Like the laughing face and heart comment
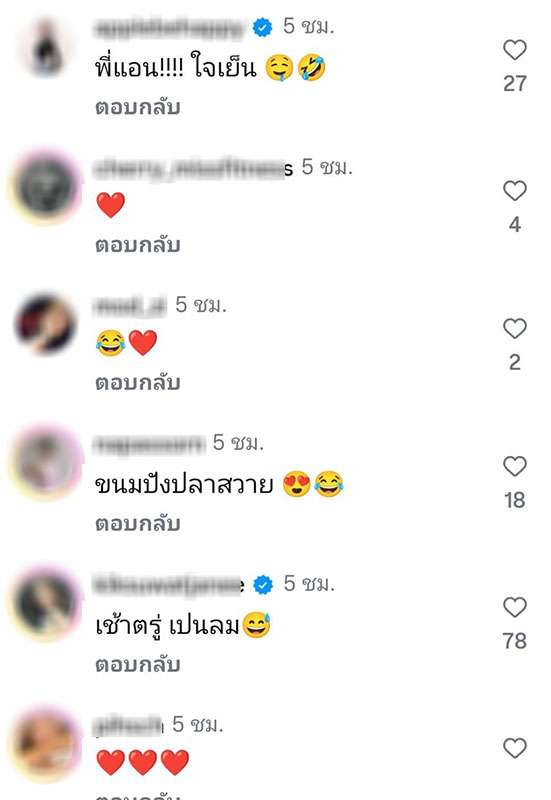 click(x=514, y=328)
